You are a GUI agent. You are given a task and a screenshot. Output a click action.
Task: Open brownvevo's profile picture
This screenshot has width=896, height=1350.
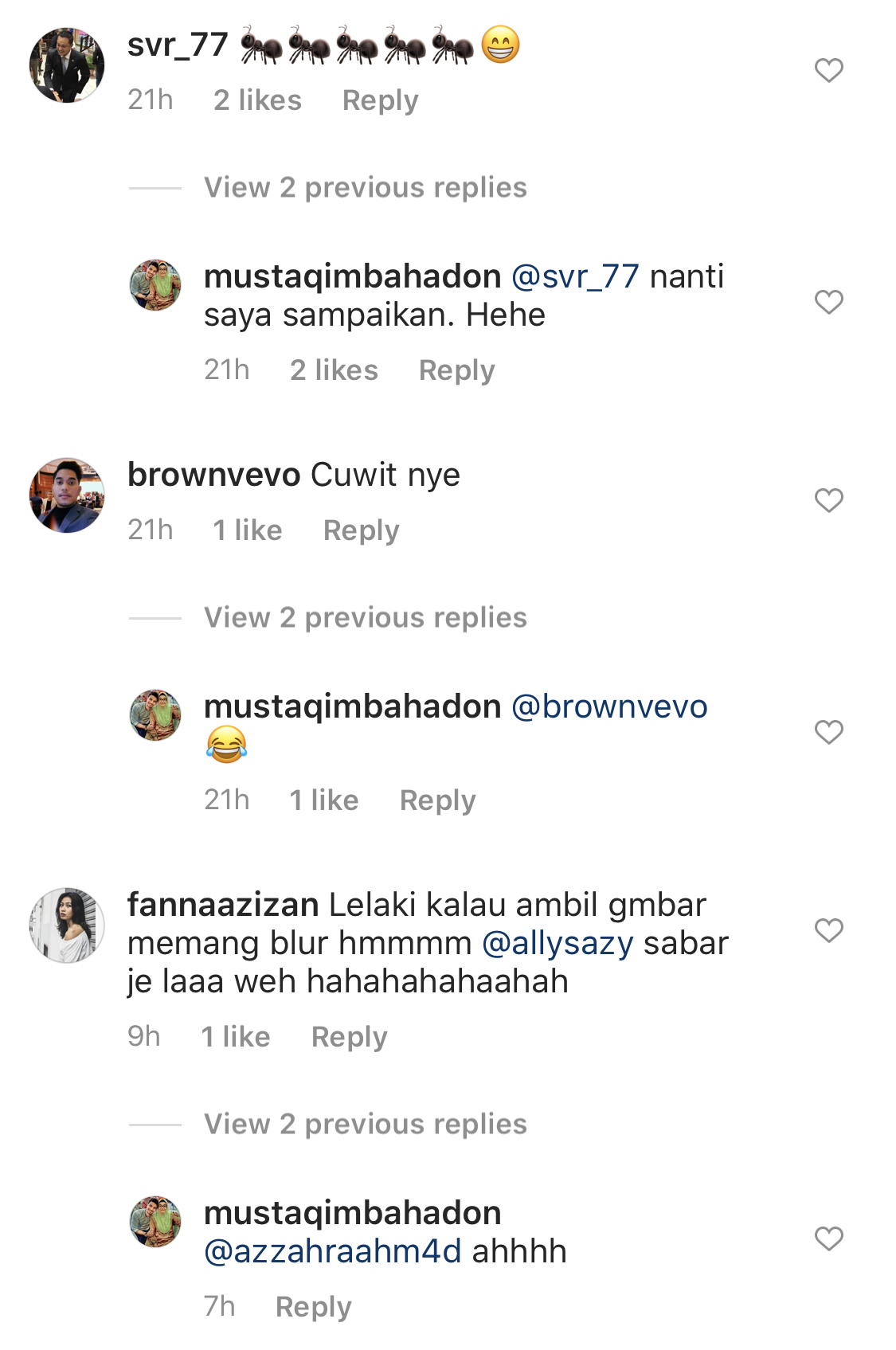(x=67, y=495)
